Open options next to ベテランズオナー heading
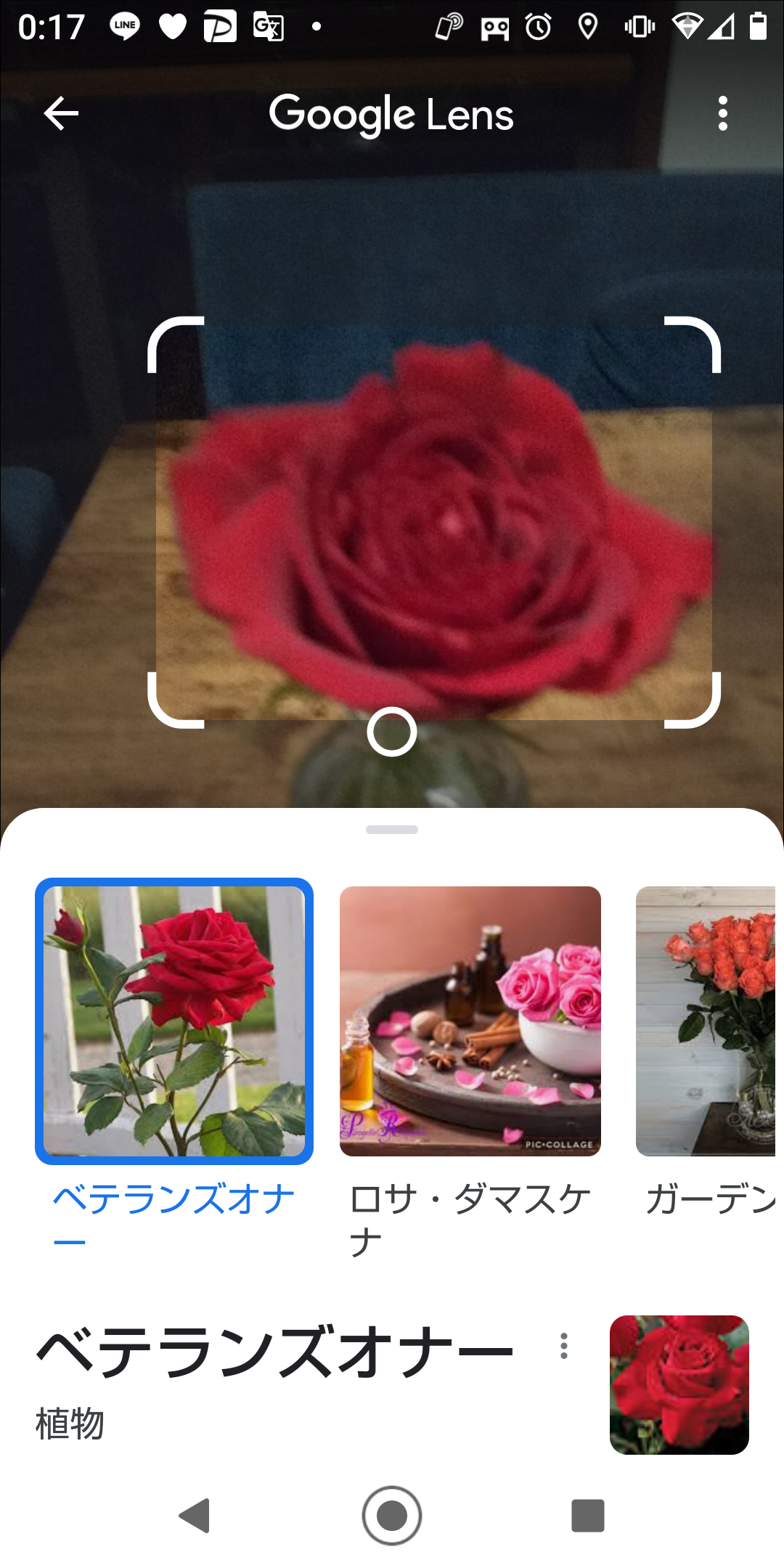Image resolution: width=784 pixels, height=1568 pixels. coord(564,1346)
